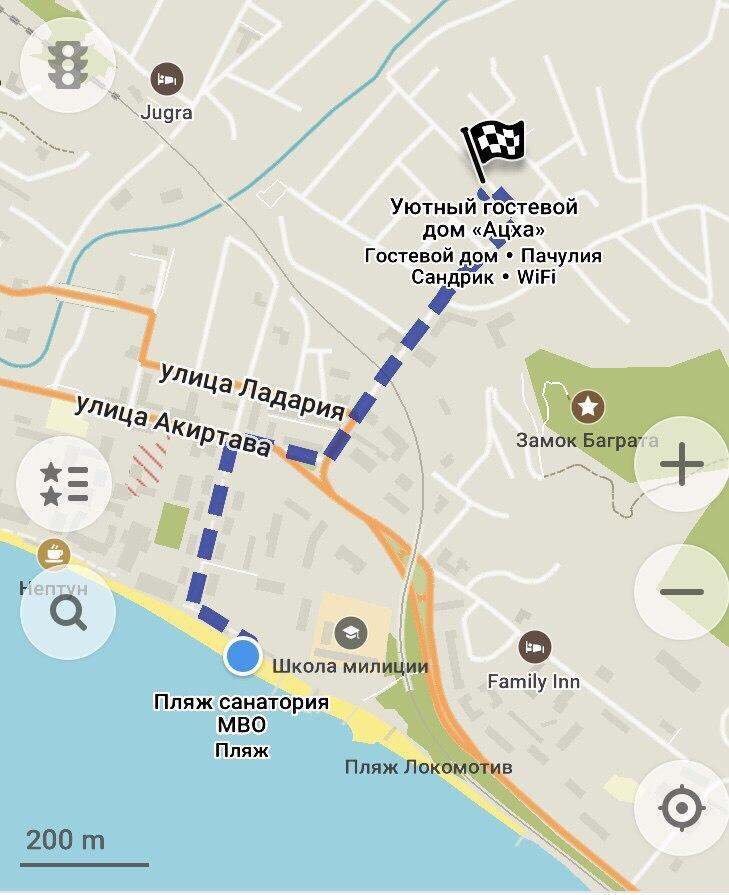Screen dimensions: 729x895
Task: Toggle the traffic layer button
Action: point(68,65)
